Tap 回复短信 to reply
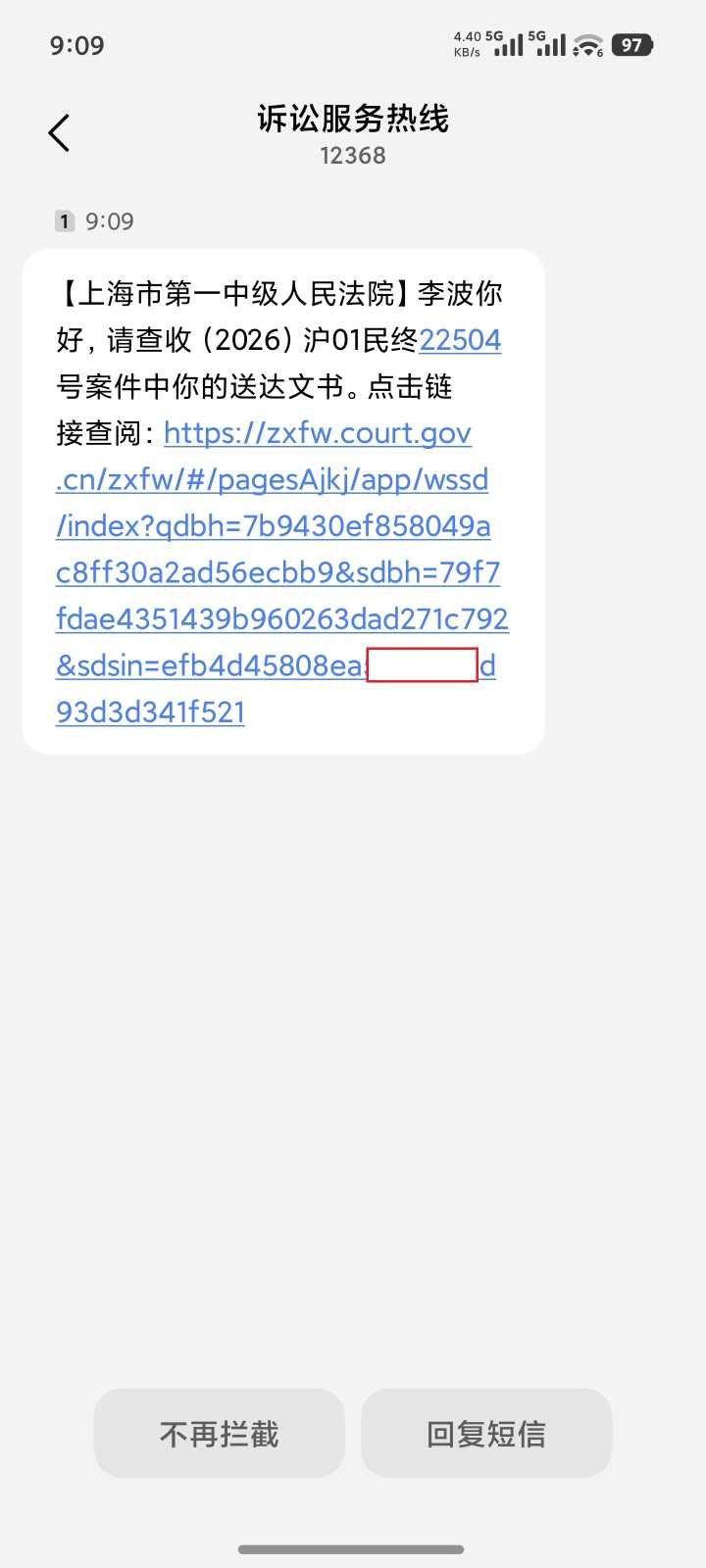This screenshot has height=1568, width=706. click(x=486, y=1433)
